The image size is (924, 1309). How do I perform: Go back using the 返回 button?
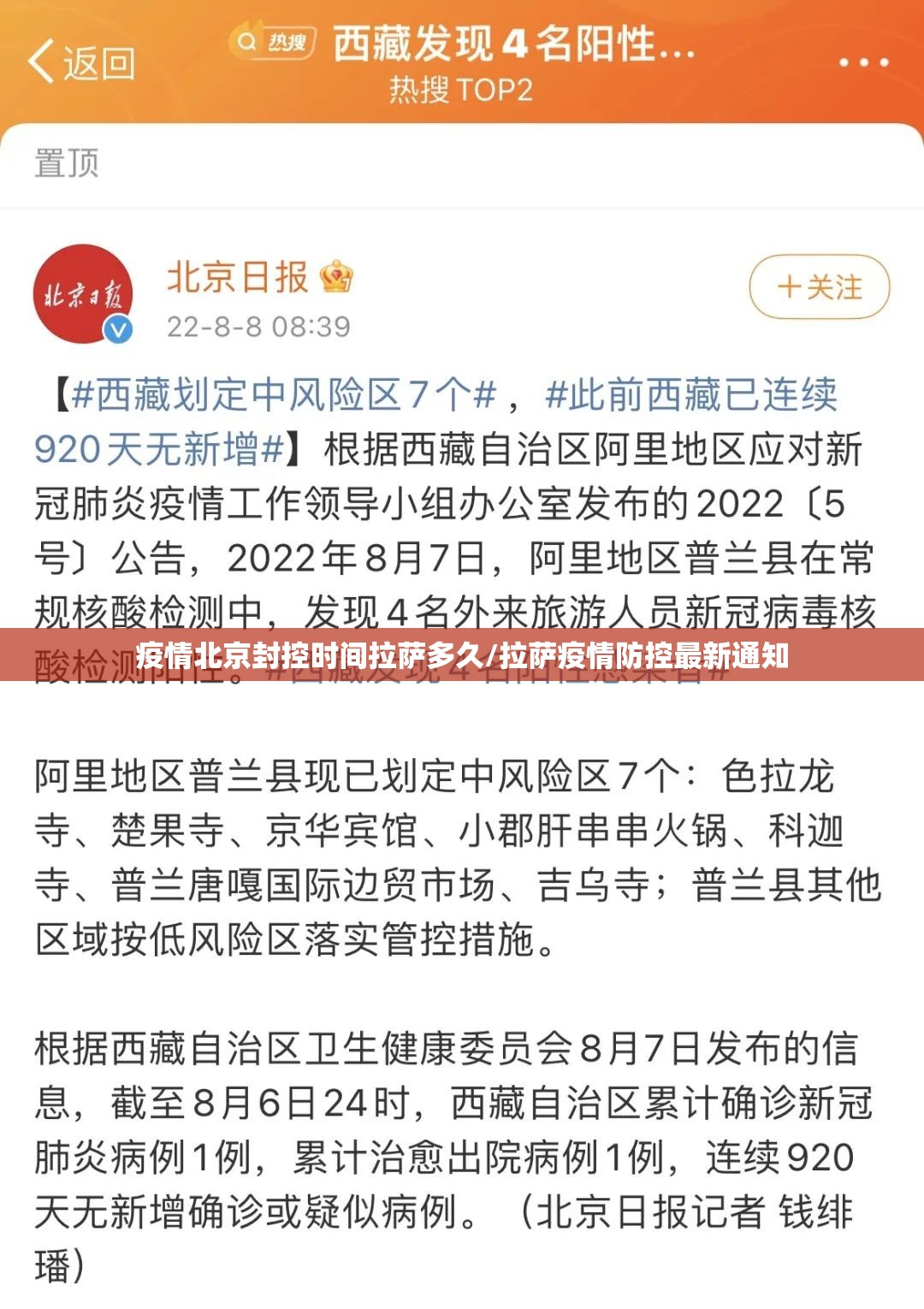point(81,62)
